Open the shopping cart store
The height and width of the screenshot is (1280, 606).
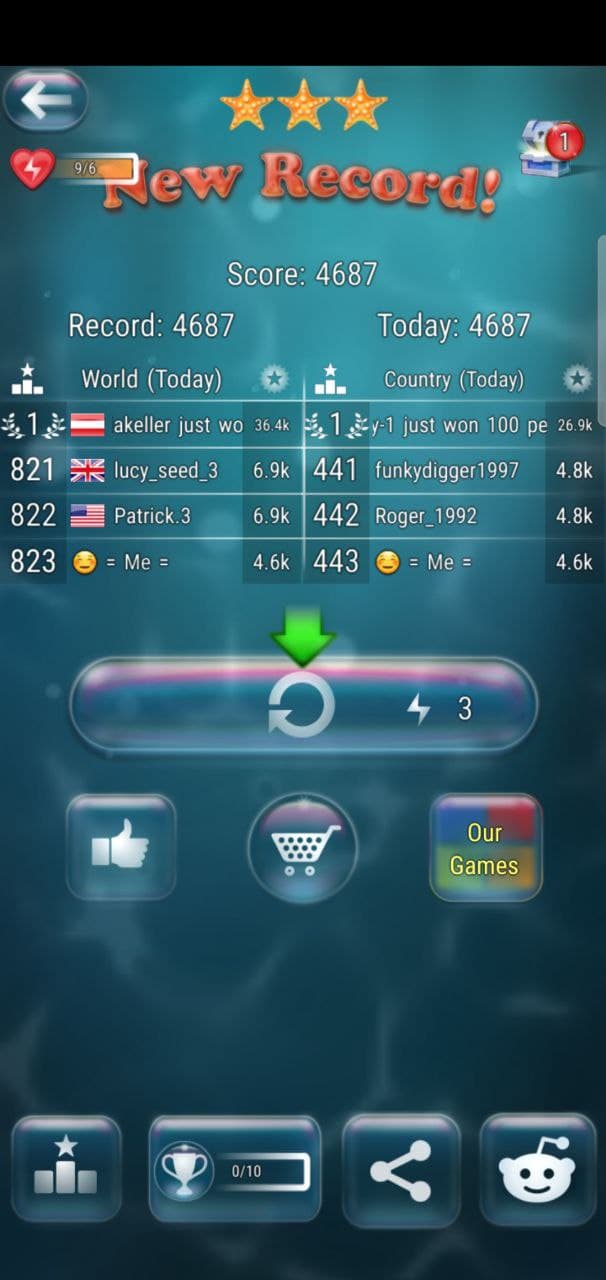[302, 848]
